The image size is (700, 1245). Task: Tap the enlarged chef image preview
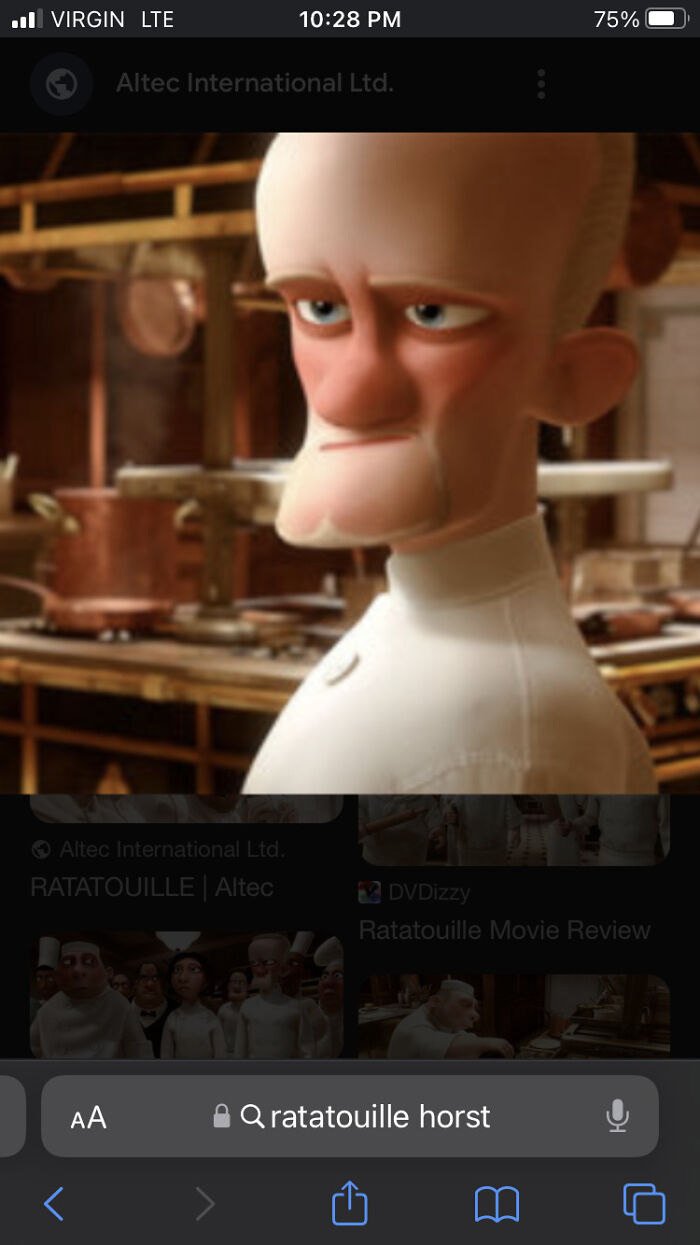pos(350,462)
